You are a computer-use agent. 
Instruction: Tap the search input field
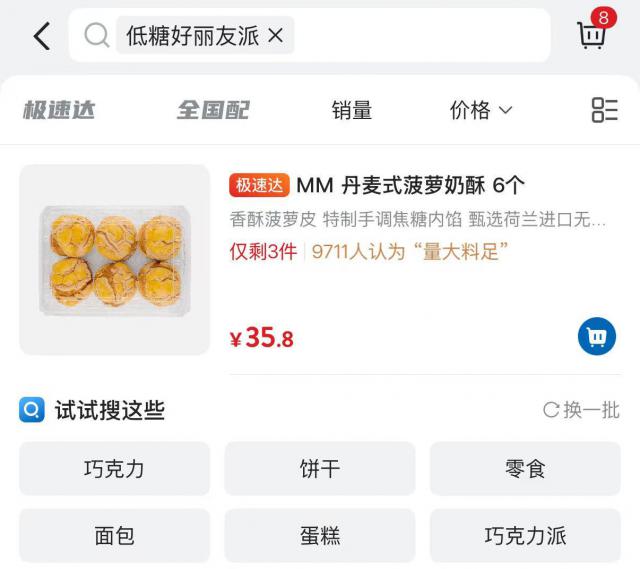pos(420,36)
